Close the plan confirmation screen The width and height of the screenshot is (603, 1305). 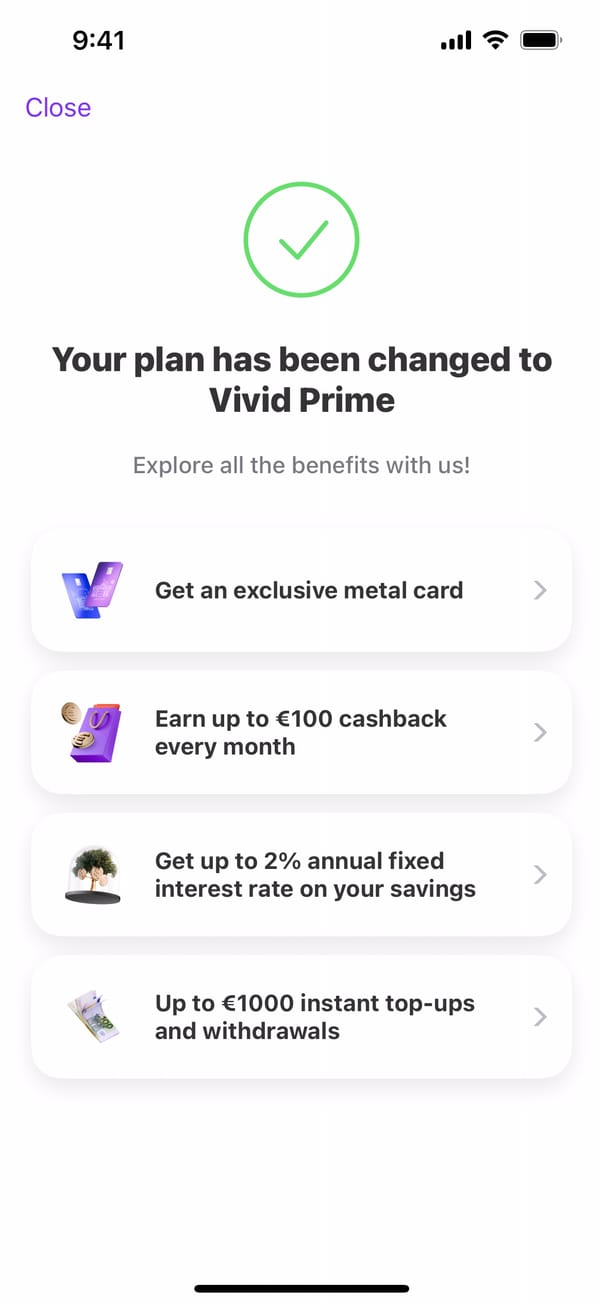[x=58, y=108]
